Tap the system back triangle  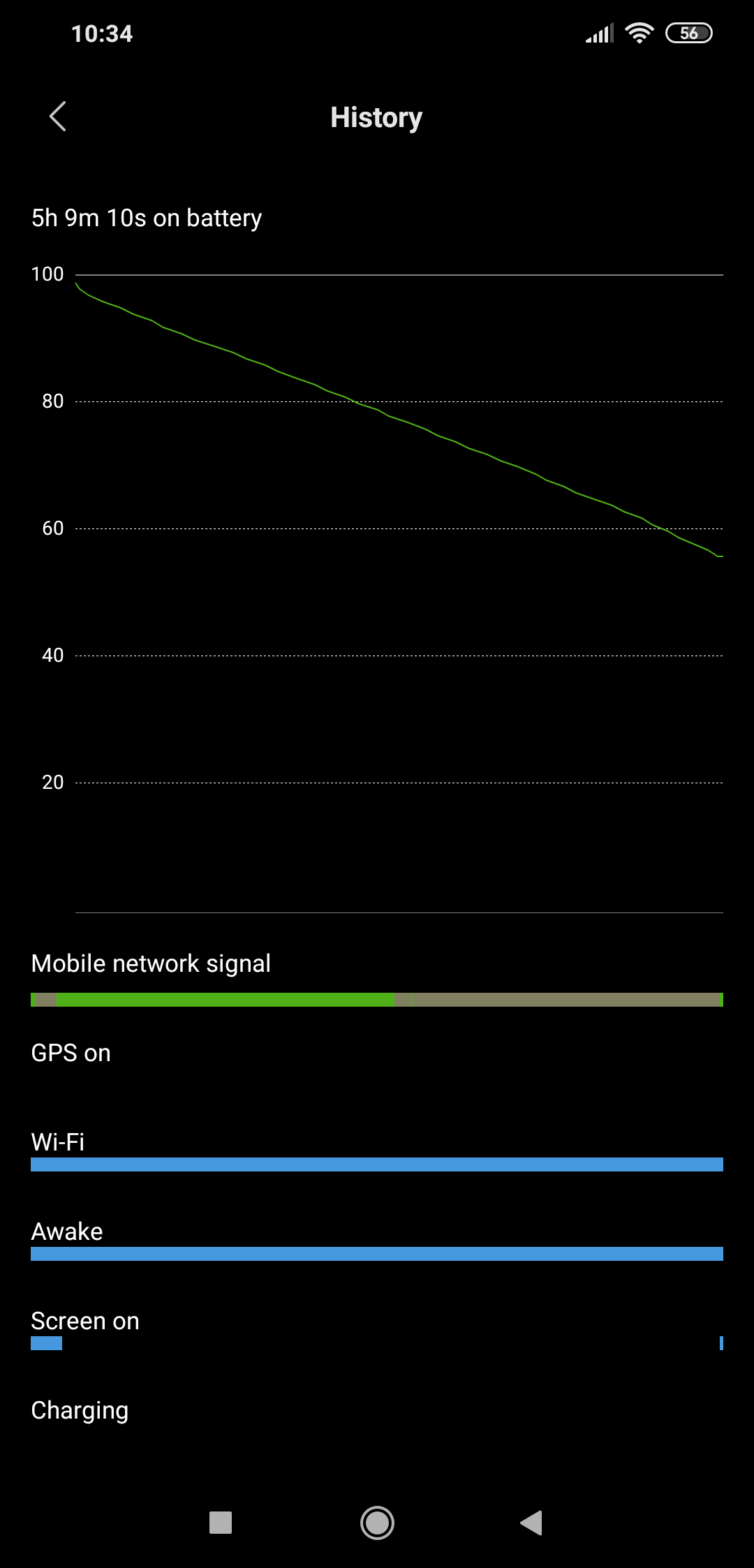point(531,1523)
